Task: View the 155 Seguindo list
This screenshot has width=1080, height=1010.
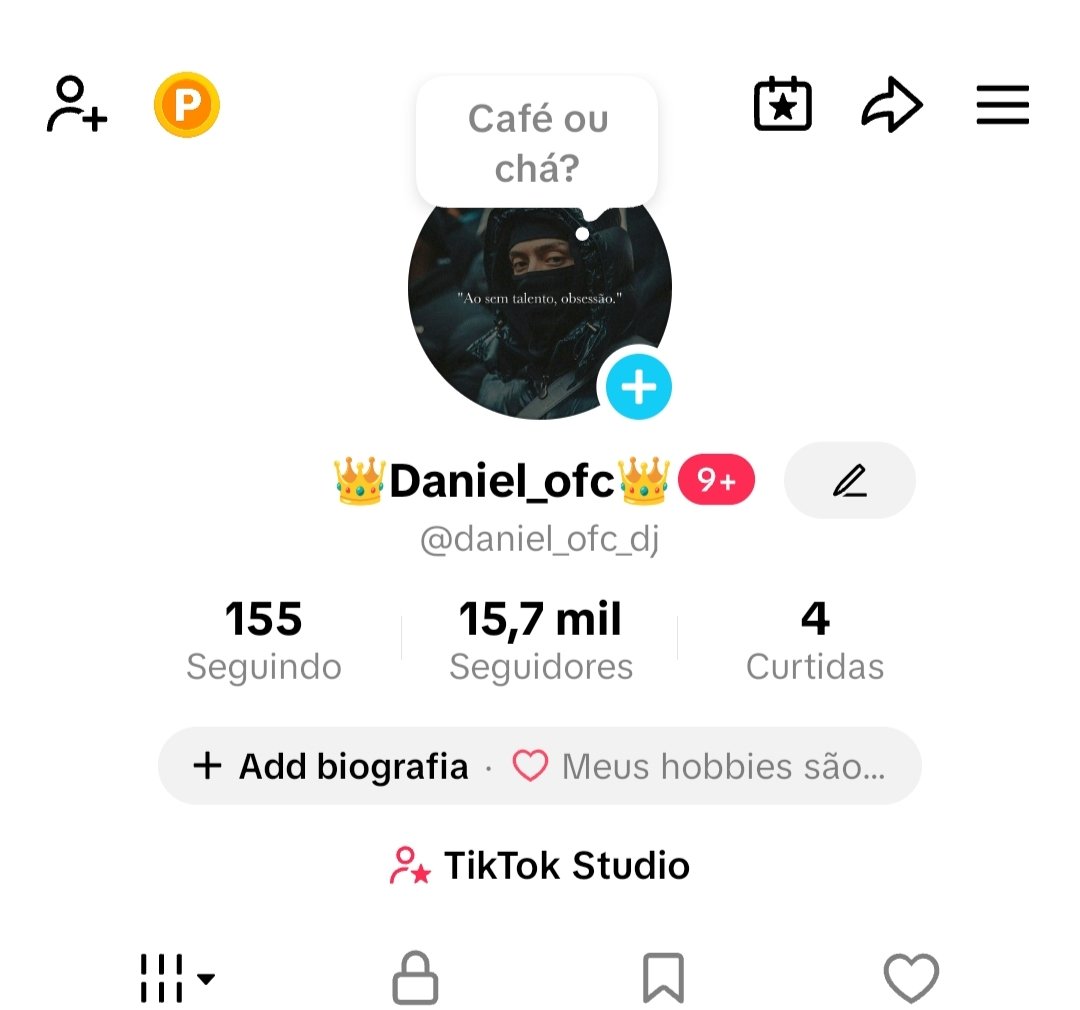Action: [x=264, y=640]
